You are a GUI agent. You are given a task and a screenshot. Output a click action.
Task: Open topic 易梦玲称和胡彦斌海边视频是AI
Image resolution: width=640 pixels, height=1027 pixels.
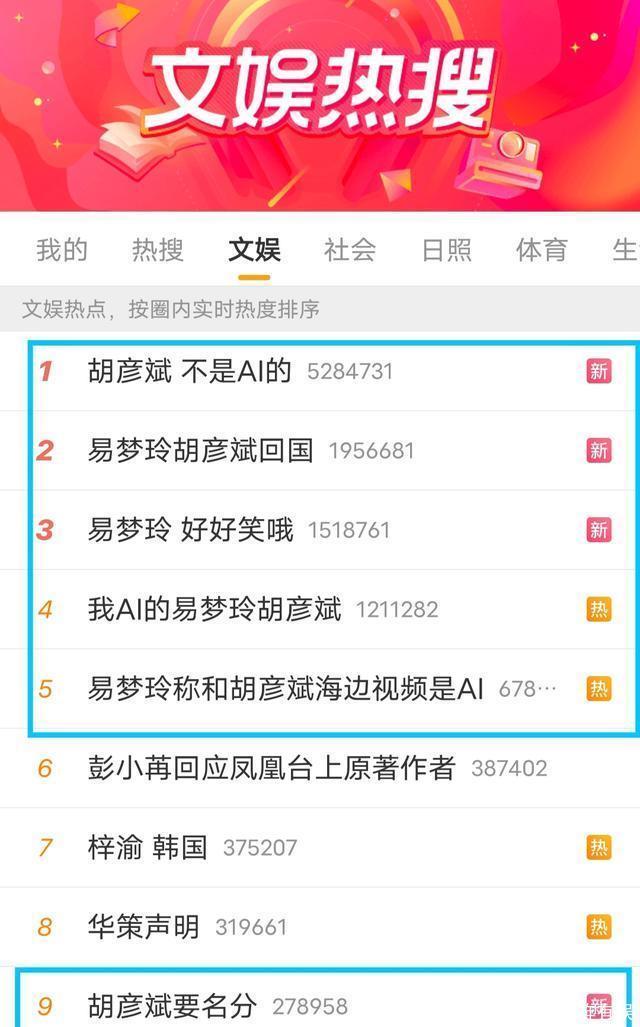click(x=285, y=689)
